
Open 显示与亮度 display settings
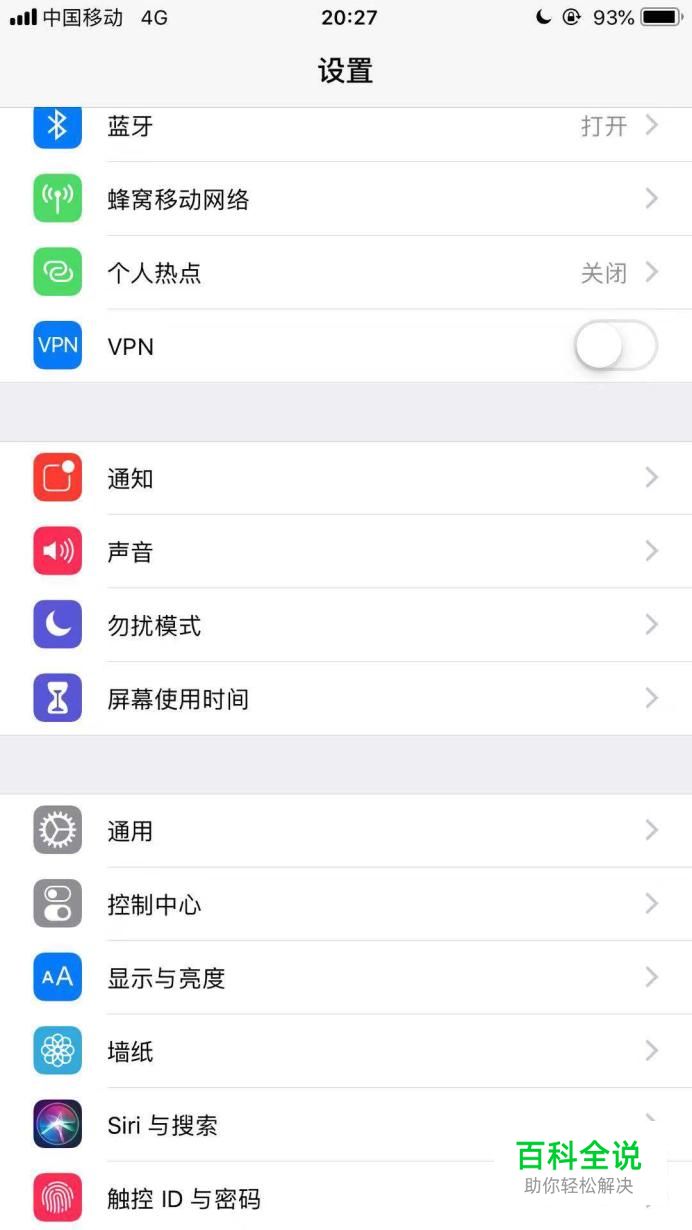tap(345, 977)
